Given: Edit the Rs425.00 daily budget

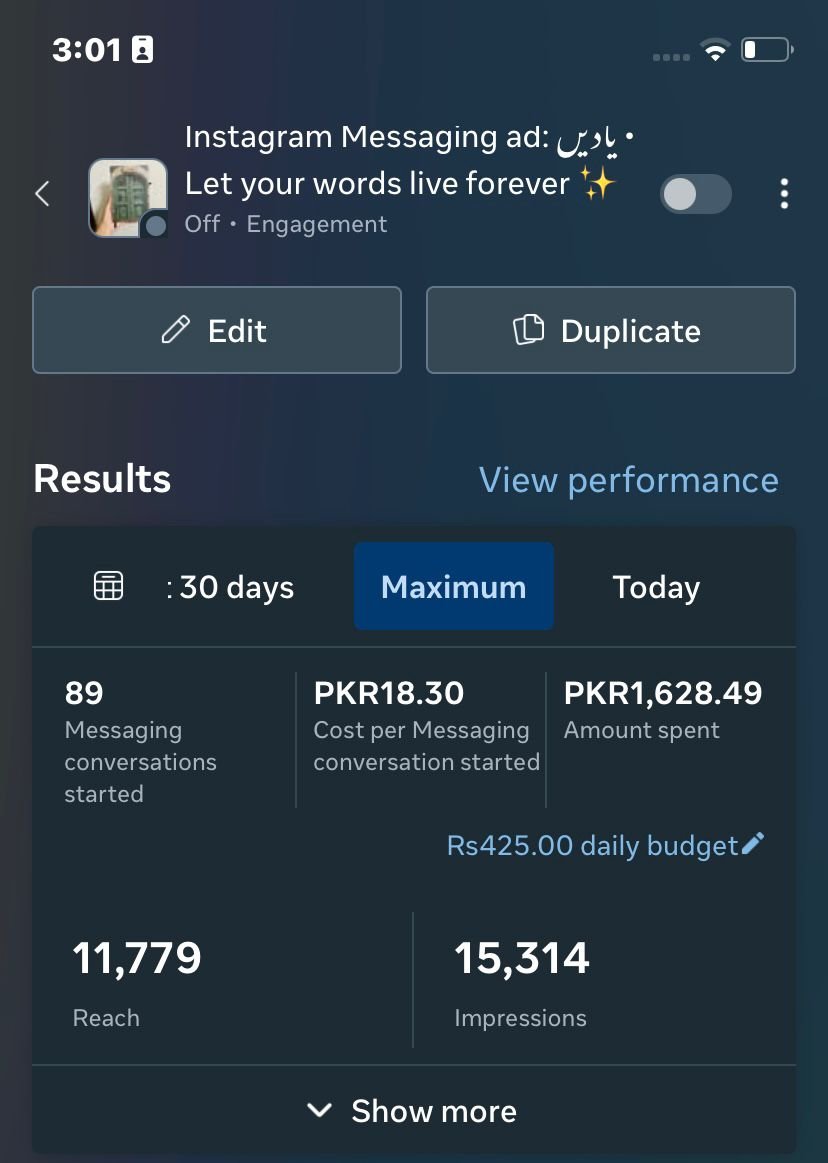Looking at the screenshot, I should click(606, 846).
